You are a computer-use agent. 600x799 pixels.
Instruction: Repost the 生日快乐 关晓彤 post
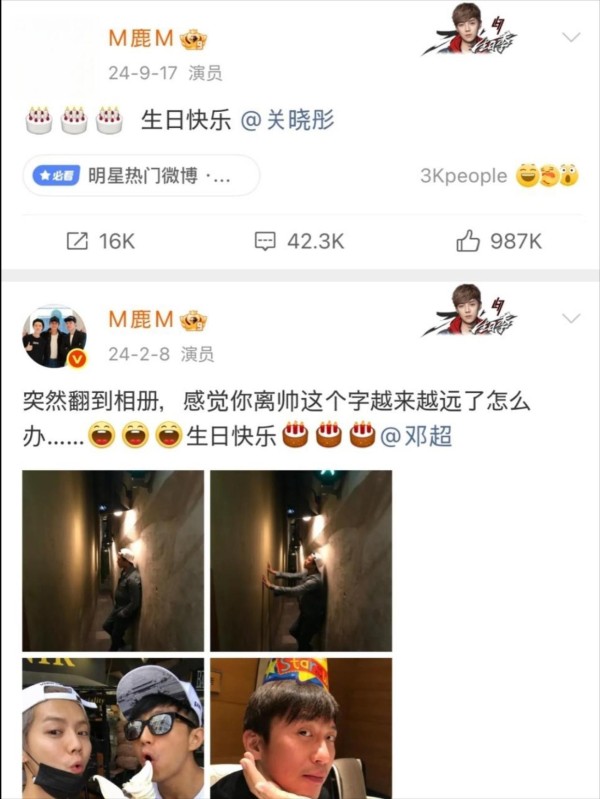coord(100,241)
